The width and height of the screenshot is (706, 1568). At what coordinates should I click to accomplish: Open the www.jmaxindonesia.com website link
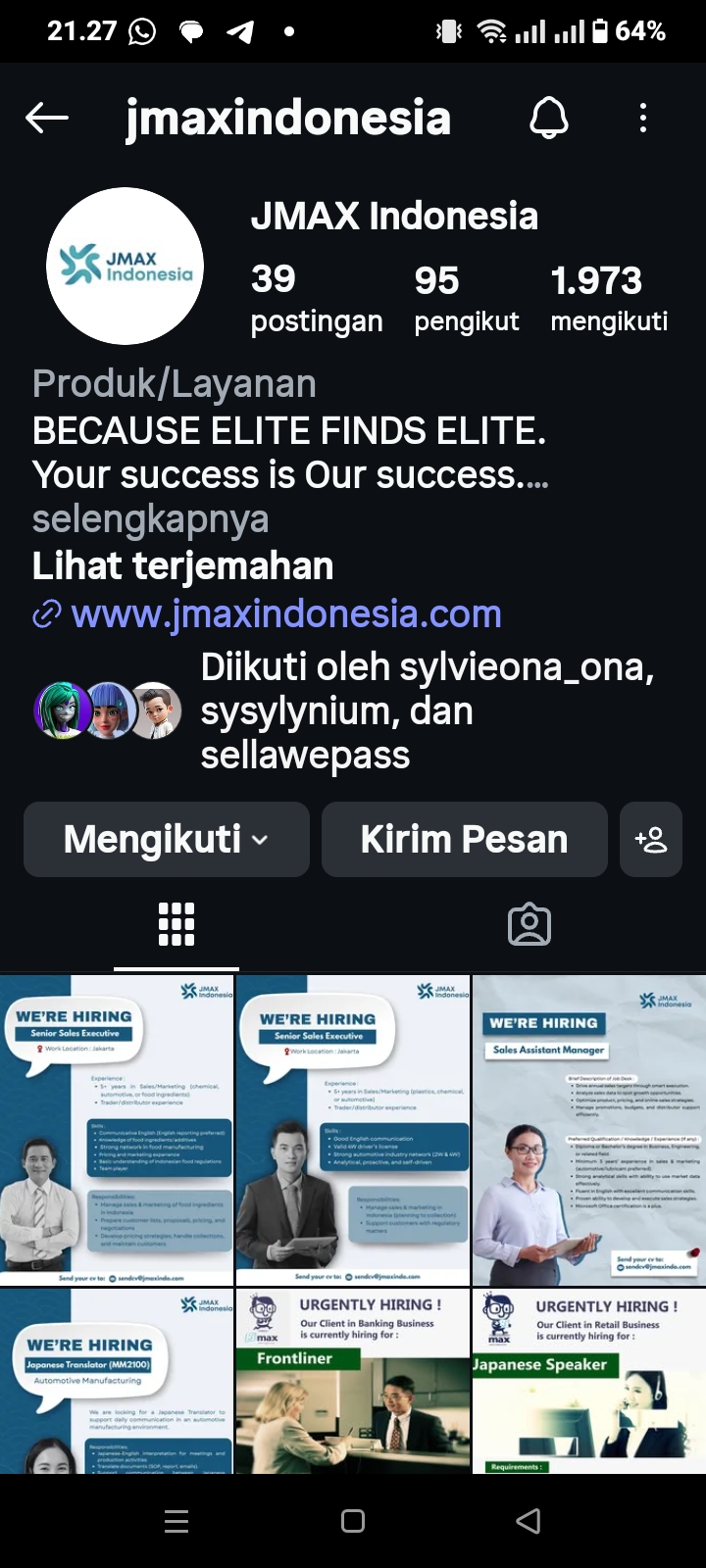pos(285,613)
